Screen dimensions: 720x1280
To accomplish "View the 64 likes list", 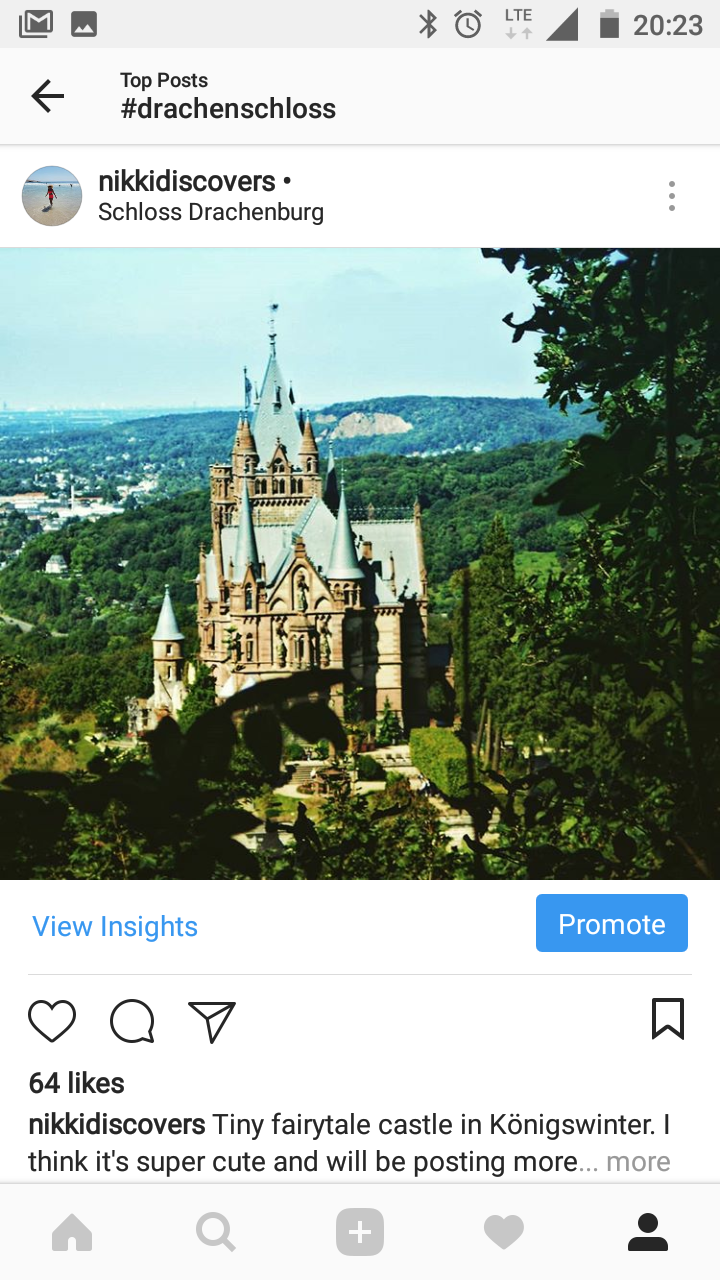I will (x=77, y=1083).
